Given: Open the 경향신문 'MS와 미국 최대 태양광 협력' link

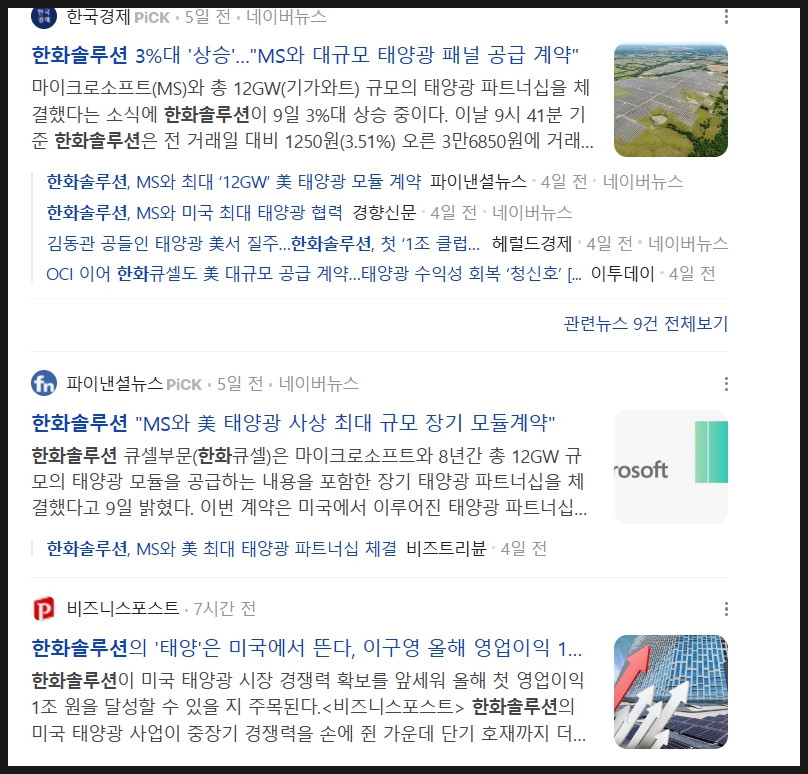Looking at the screenshot, I should click(x=194, y=212).
